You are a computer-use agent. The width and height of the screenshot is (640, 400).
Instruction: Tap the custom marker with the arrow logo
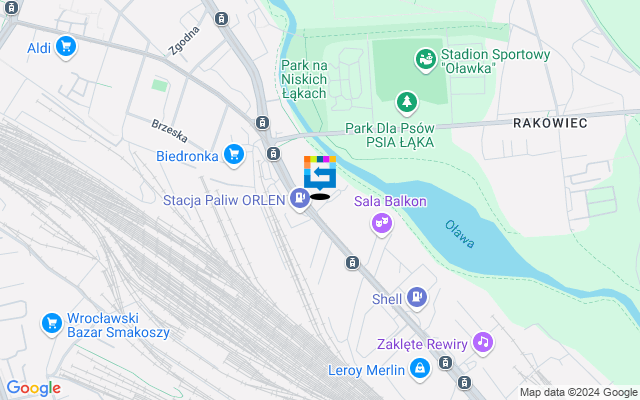(x=320, y=175)
